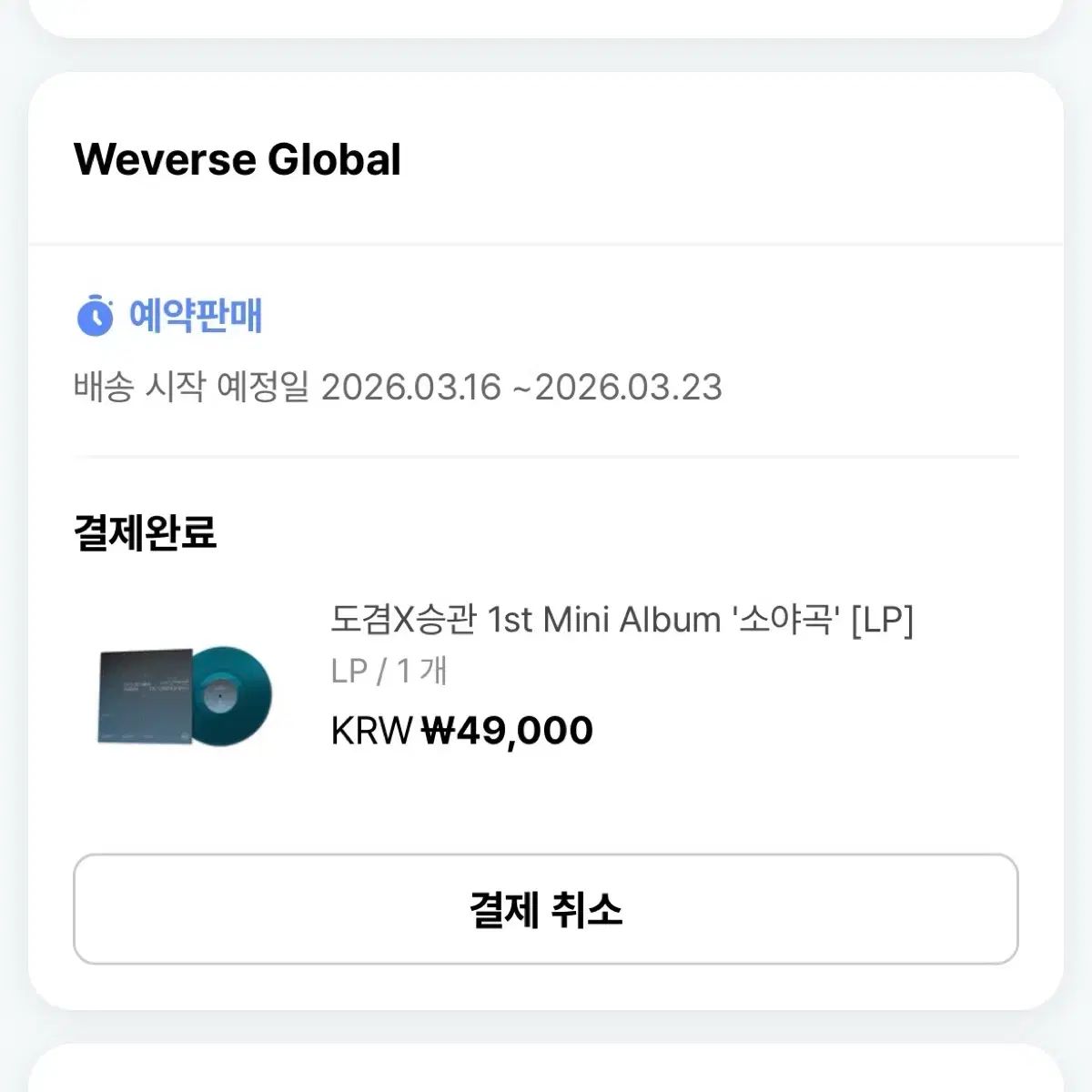Tap the 결제 취소 button

pos(545,909)
